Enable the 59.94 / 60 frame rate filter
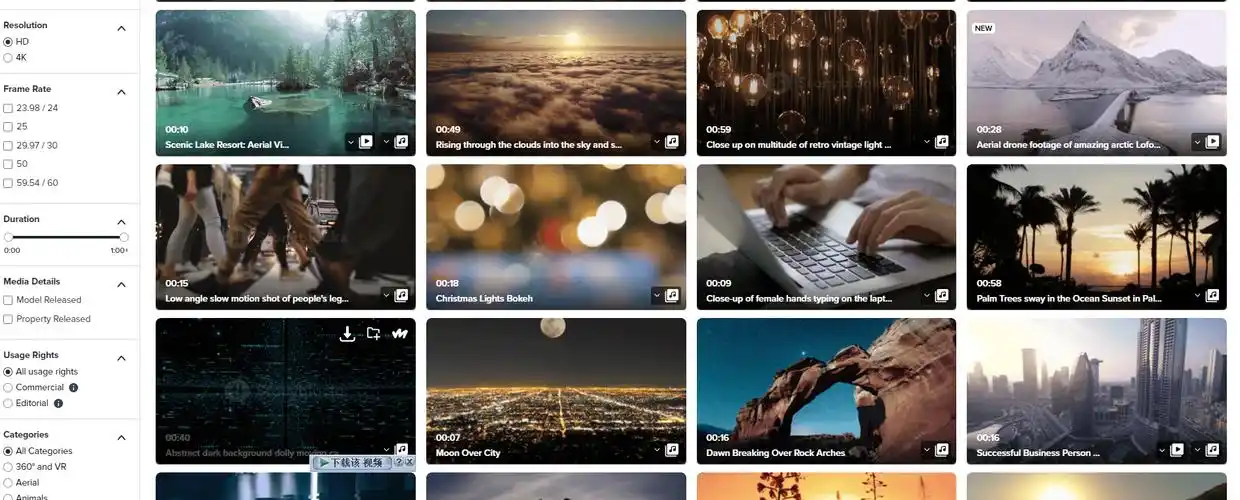1240x500 pixels. pos(8,183)
